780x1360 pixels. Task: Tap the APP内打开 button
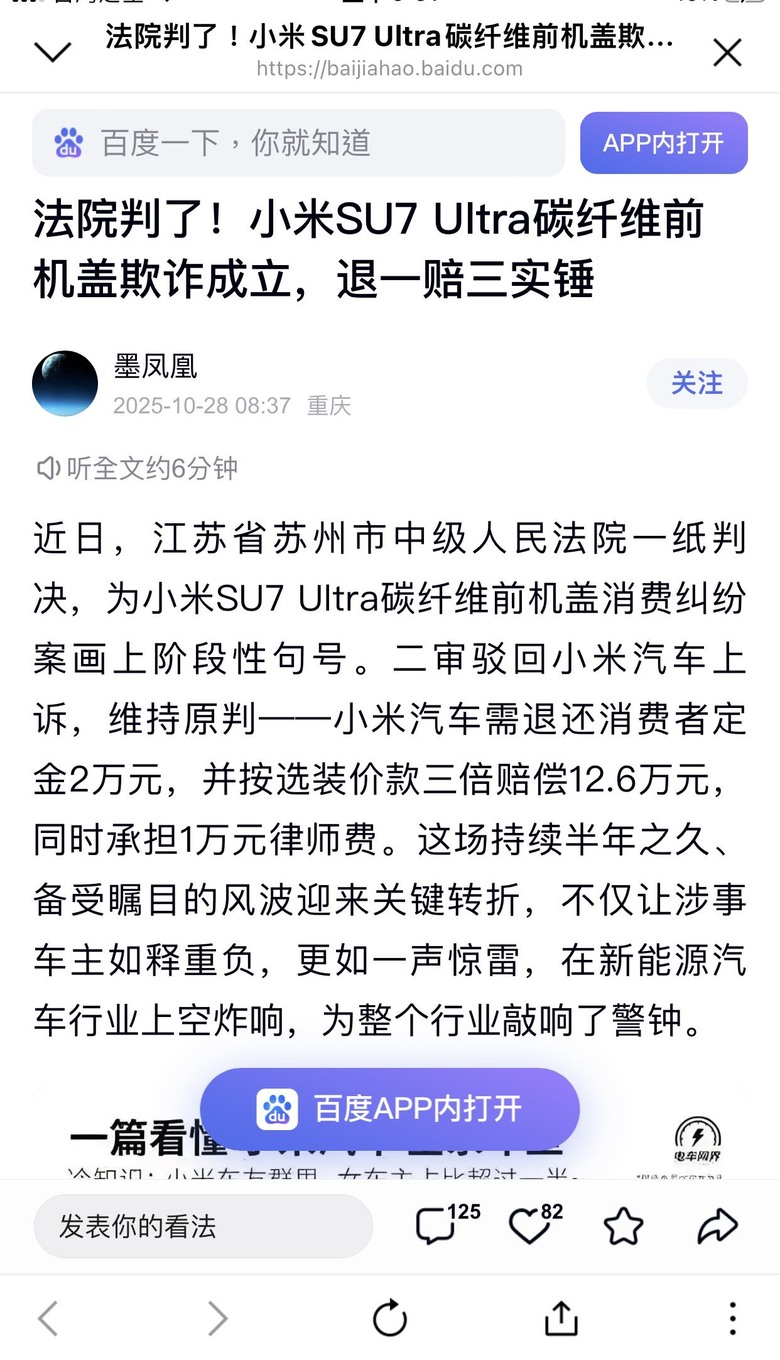click(x=663, y=143)
